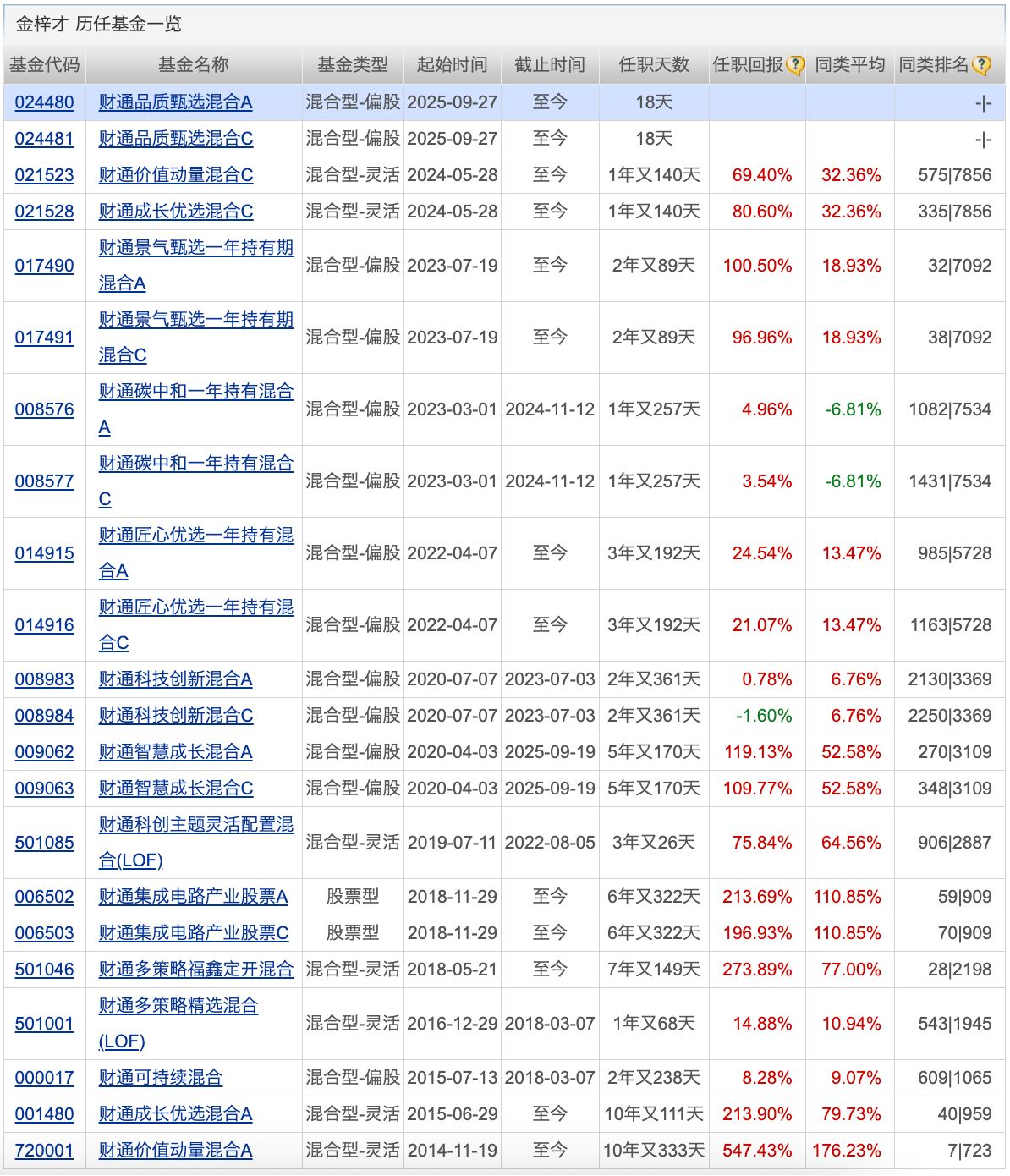View the 财通科创主题灵活配置混合(LOF) fund

point(195,825)
